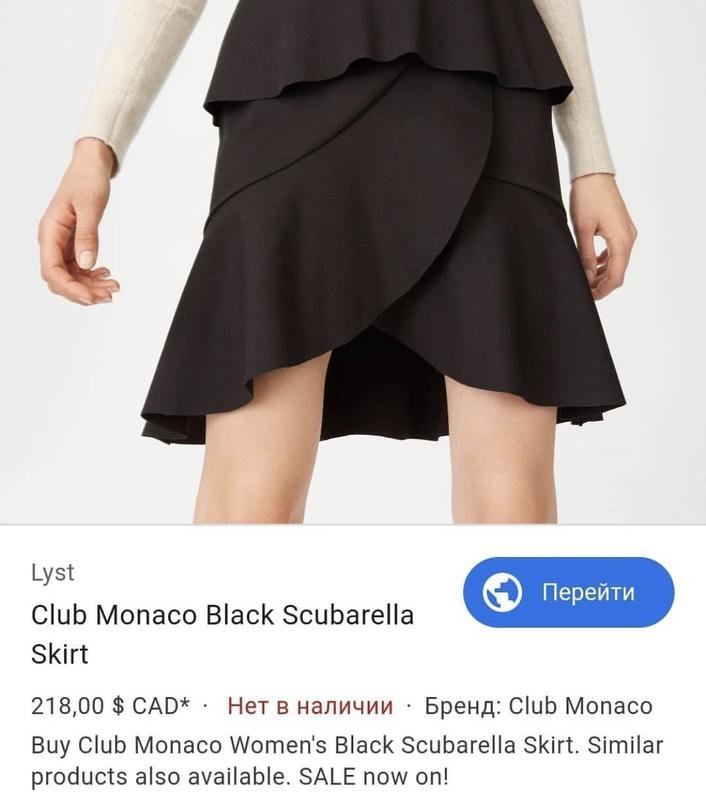Open the Club Monaco Black Scubarella Skirt title
Image resolution: width=706 pixels, height=800 pixels.
(222, 633)
